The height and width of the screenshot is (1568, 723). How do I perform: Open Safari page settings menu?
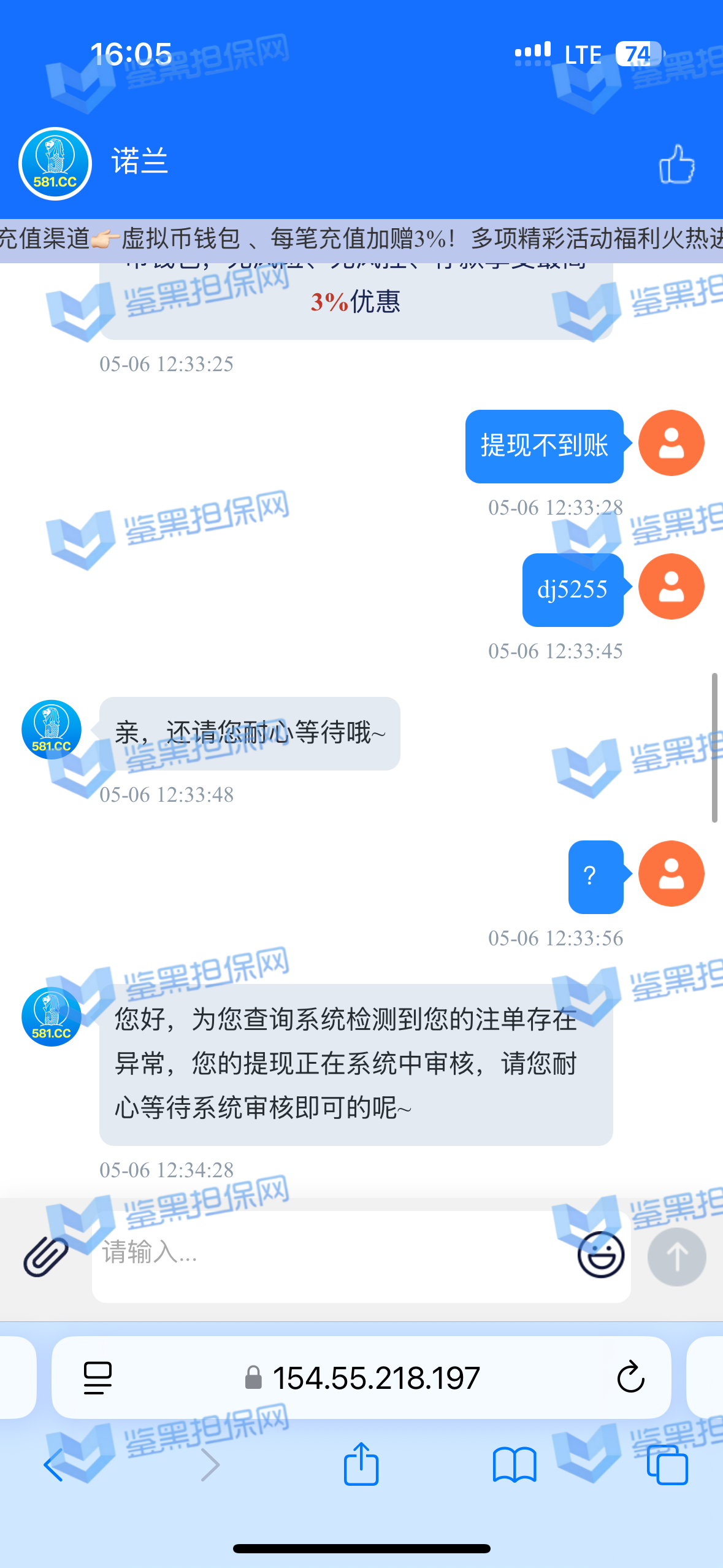tap(98, 1378)
